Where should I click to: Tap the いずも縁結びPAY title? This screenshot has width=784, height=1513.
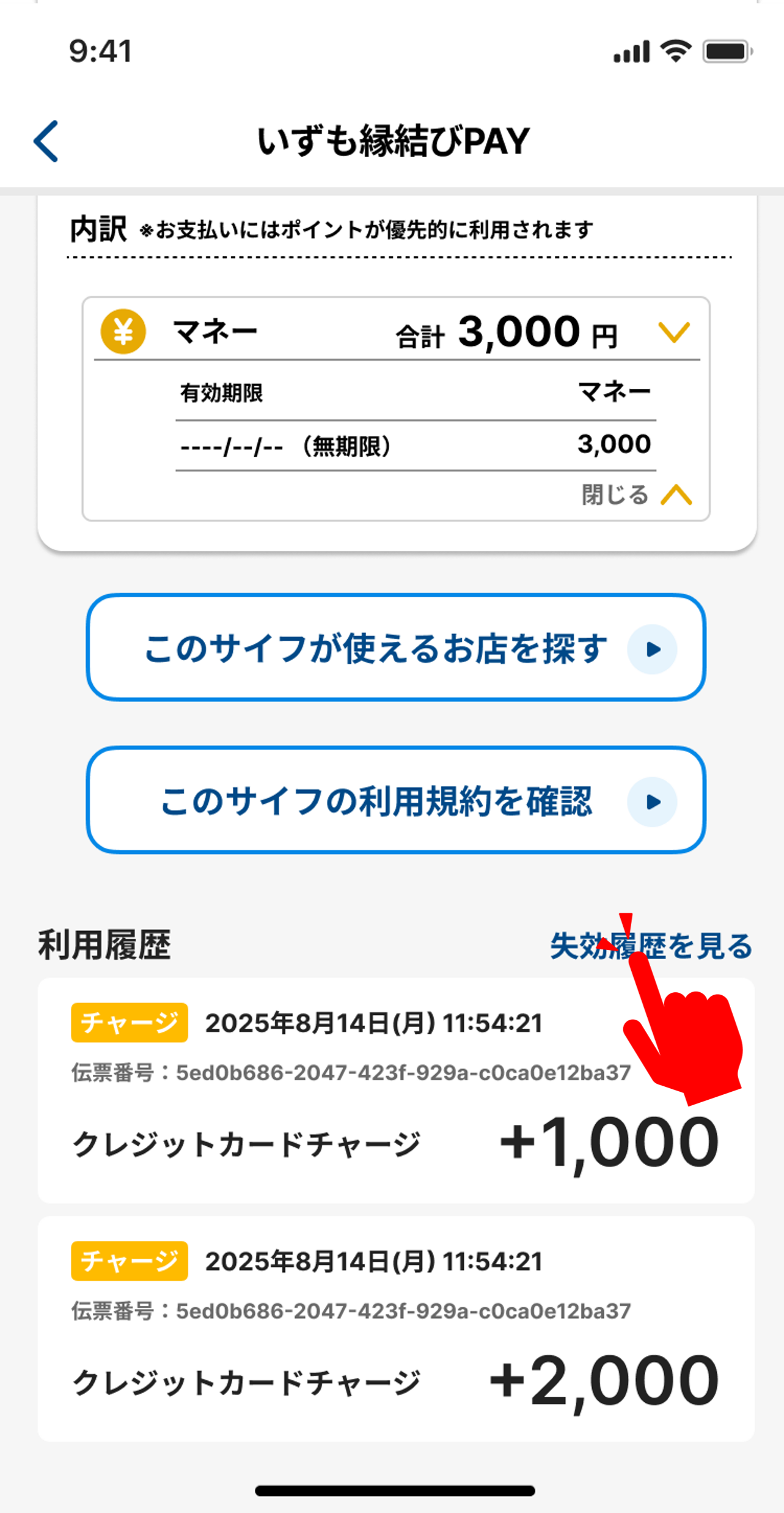[392, 141]
